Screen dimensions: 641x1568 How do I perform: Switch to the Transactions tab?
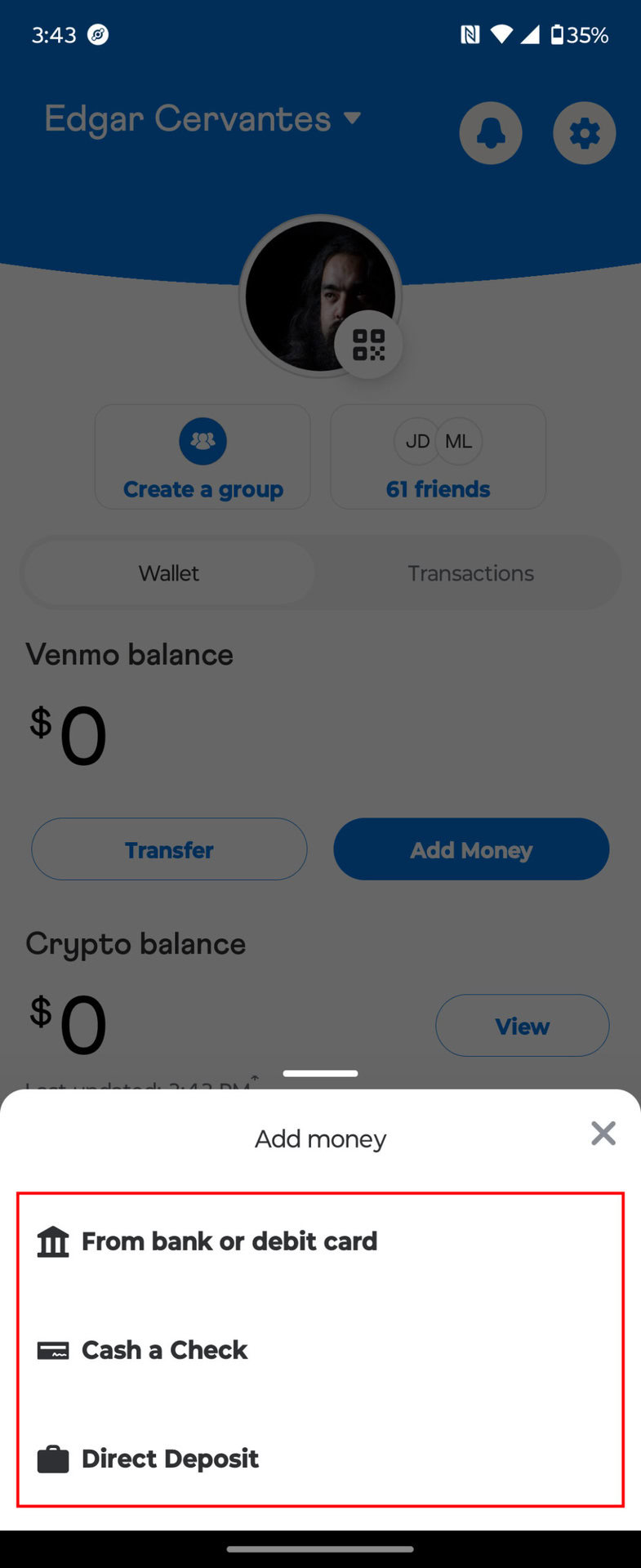[470, 573]
